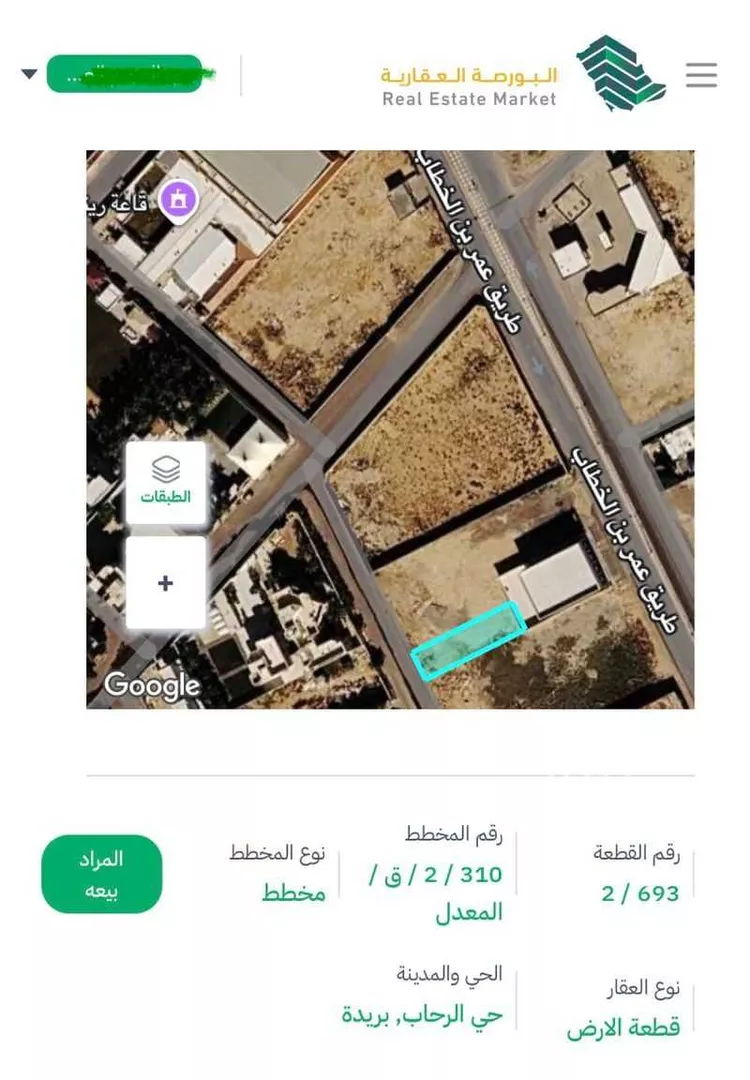Toggle the satellite layers view on the map
This screenshot has height=1080, width=750.
(x=164, y=483)
